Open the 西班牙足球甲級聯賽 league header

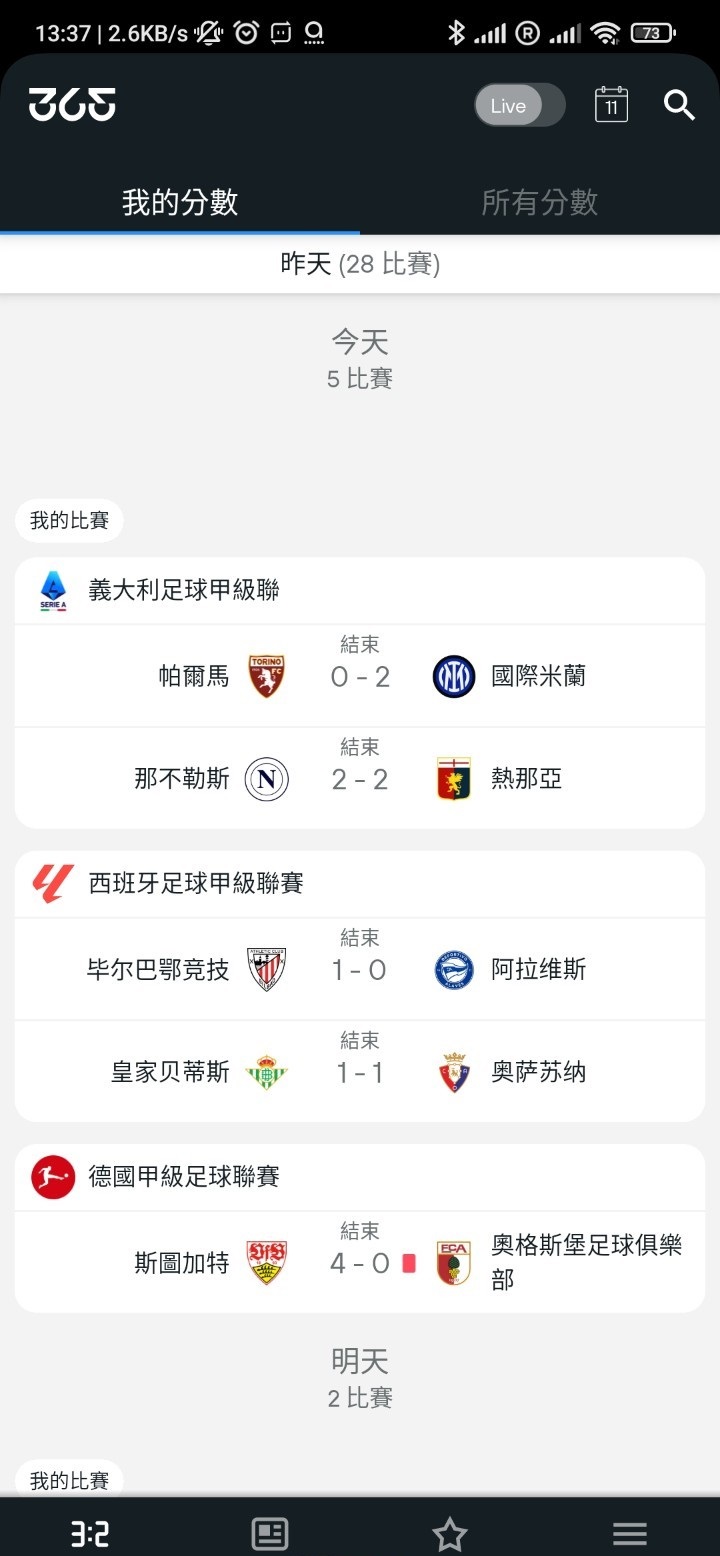coord(360,883)
